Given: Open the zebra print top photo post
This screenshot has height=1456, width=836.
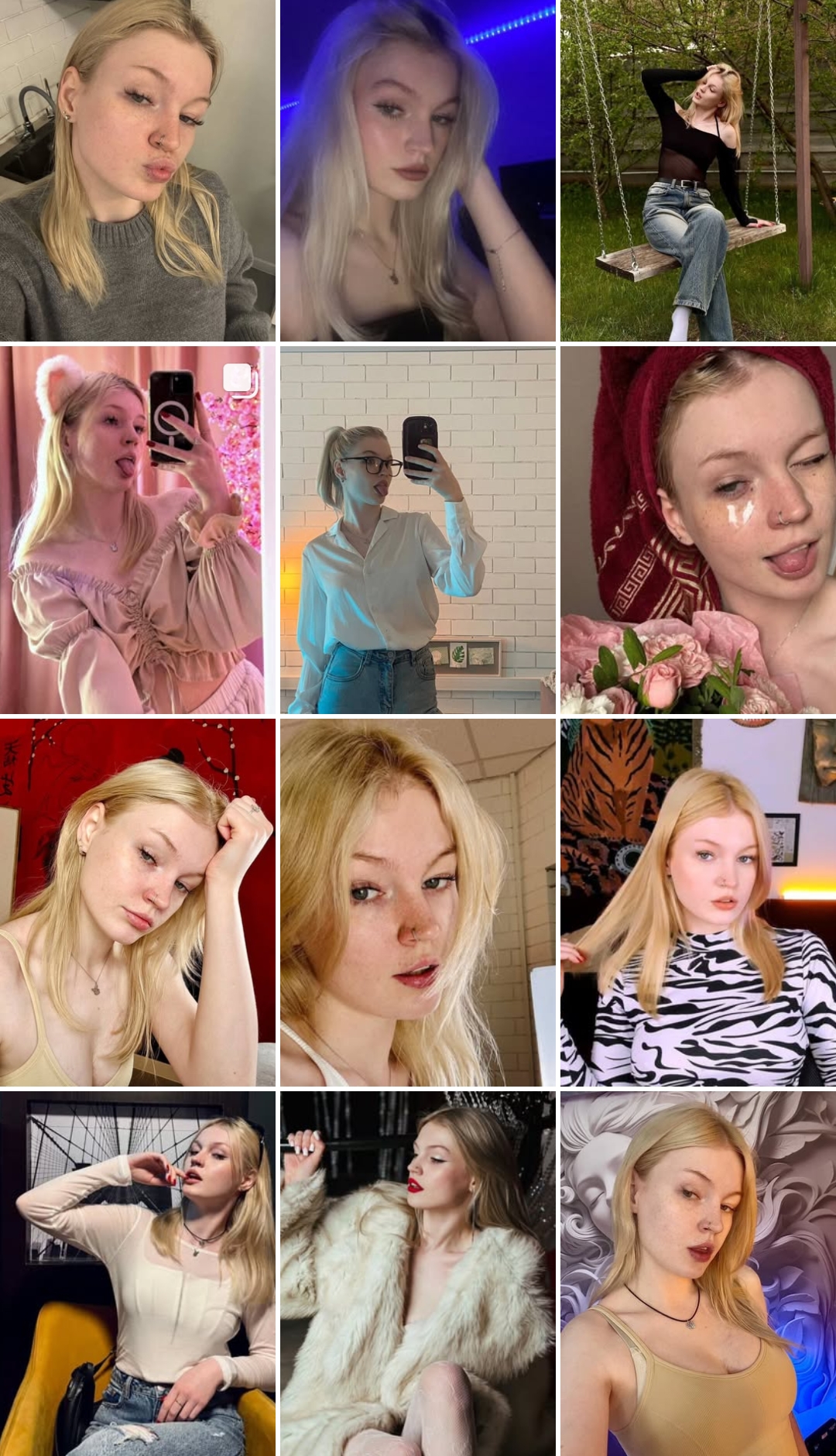Looking at the screenshot, I should pos(697,902).
